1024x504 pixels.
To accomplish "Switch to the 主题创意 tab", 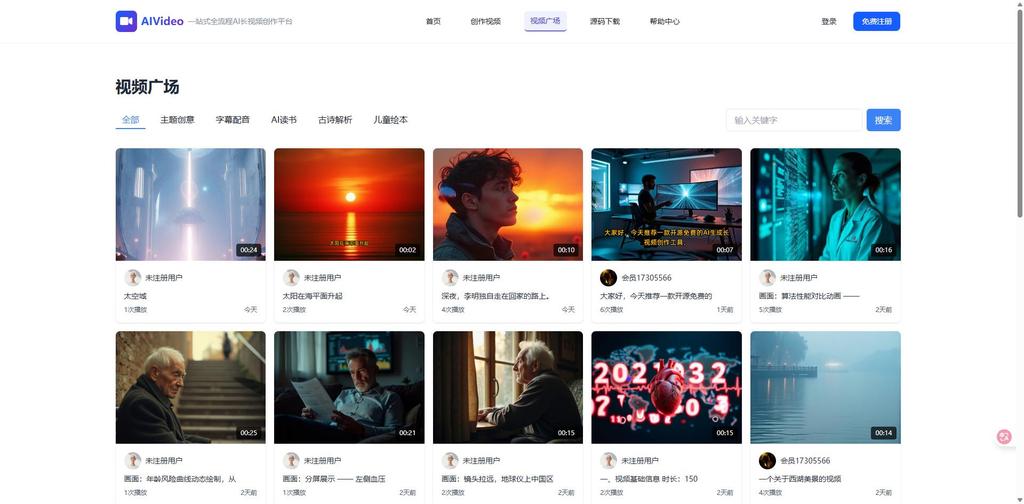I will [177, 120].
